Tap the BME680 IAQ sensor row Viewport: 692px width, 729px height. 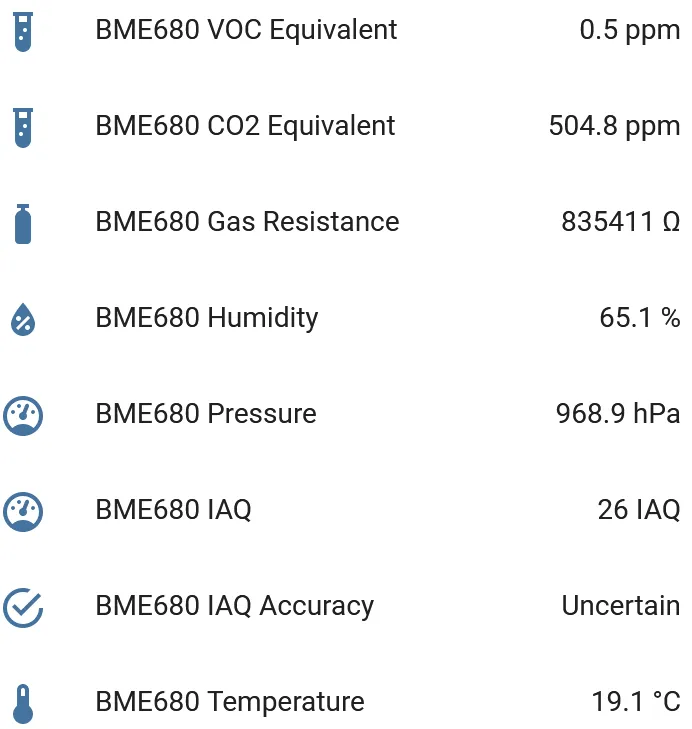[x=174, y=510]
